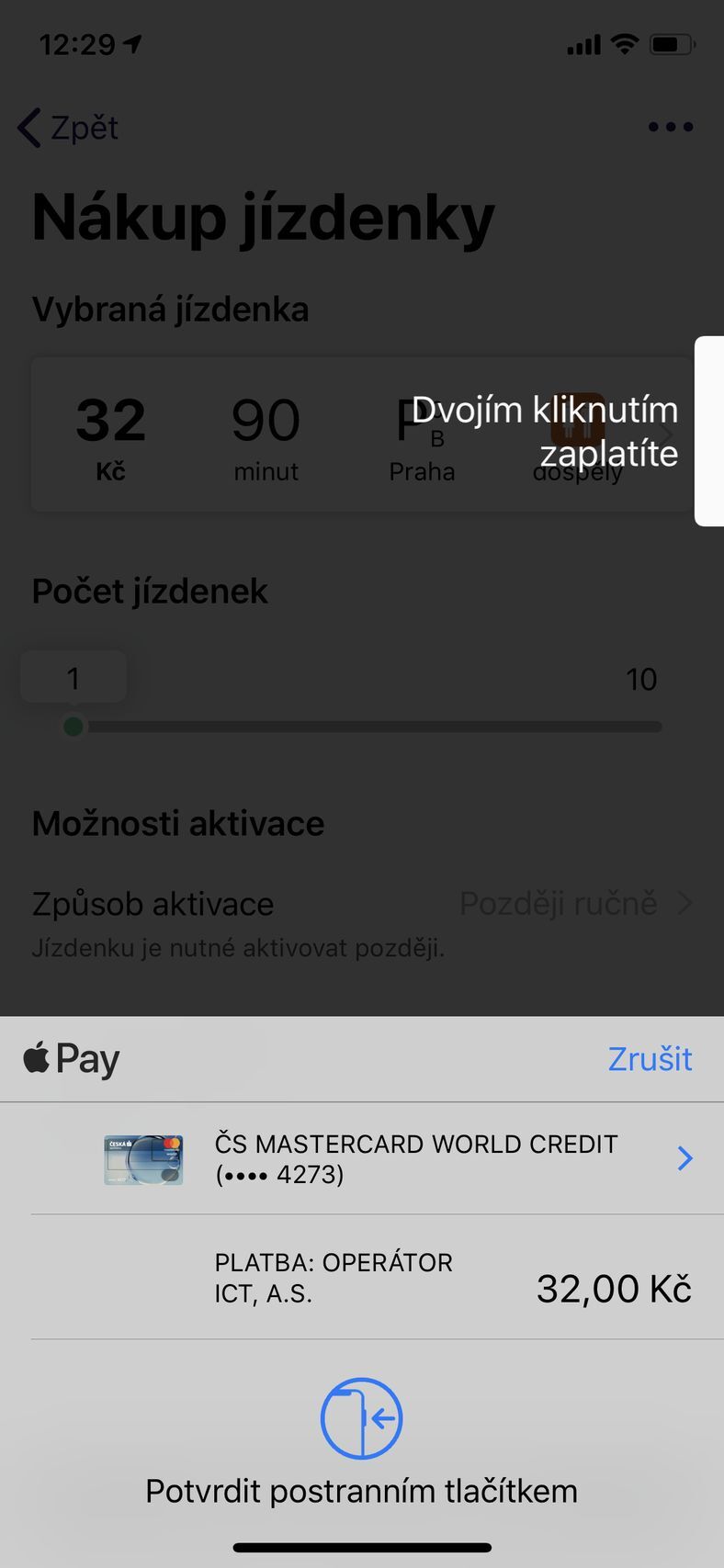Select the ticket quantity value '1'
The width and height of the screenshot is (724, 1568).
click(x=73, y=677)
